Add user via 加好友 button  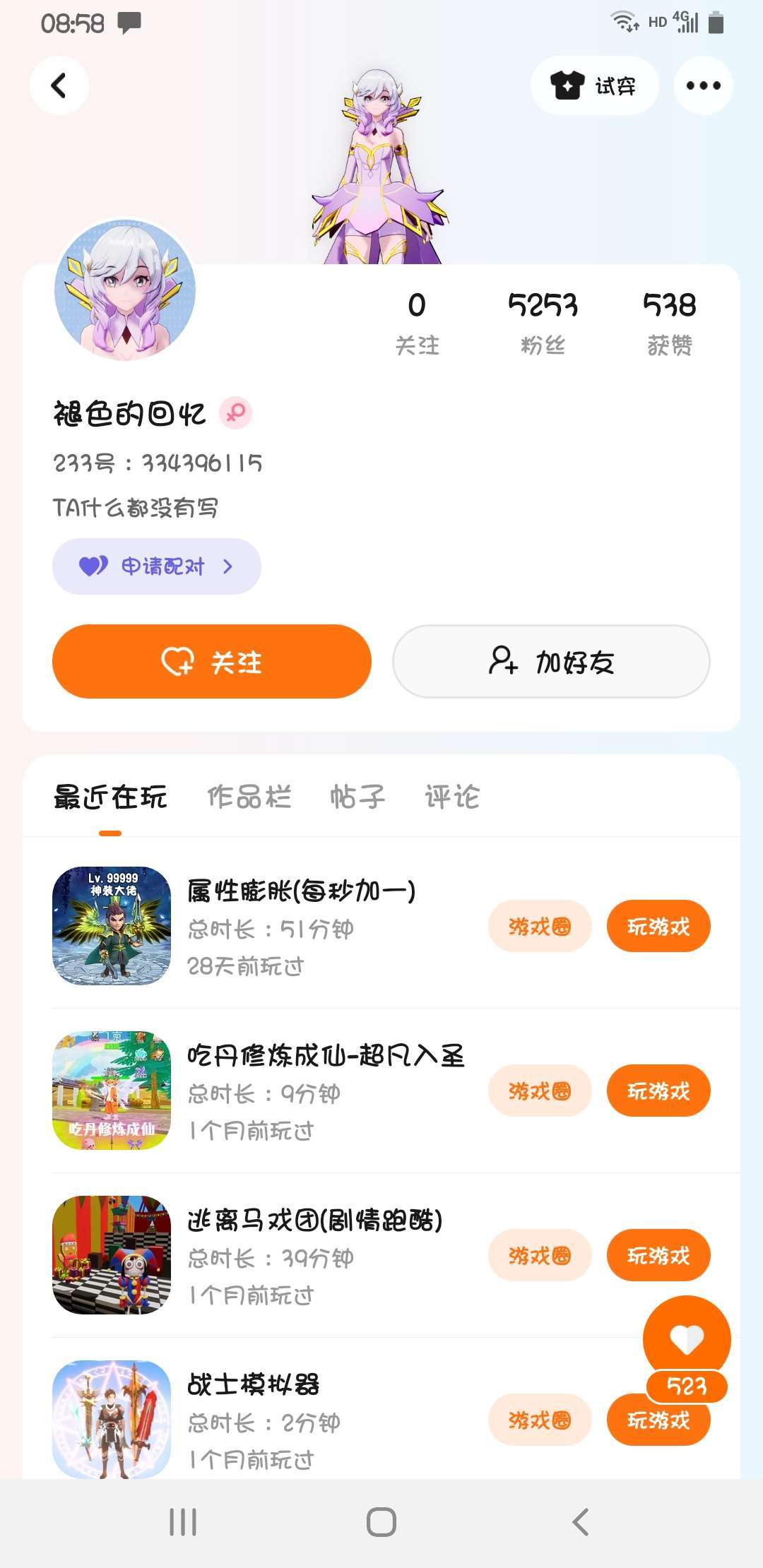(551, 662)
